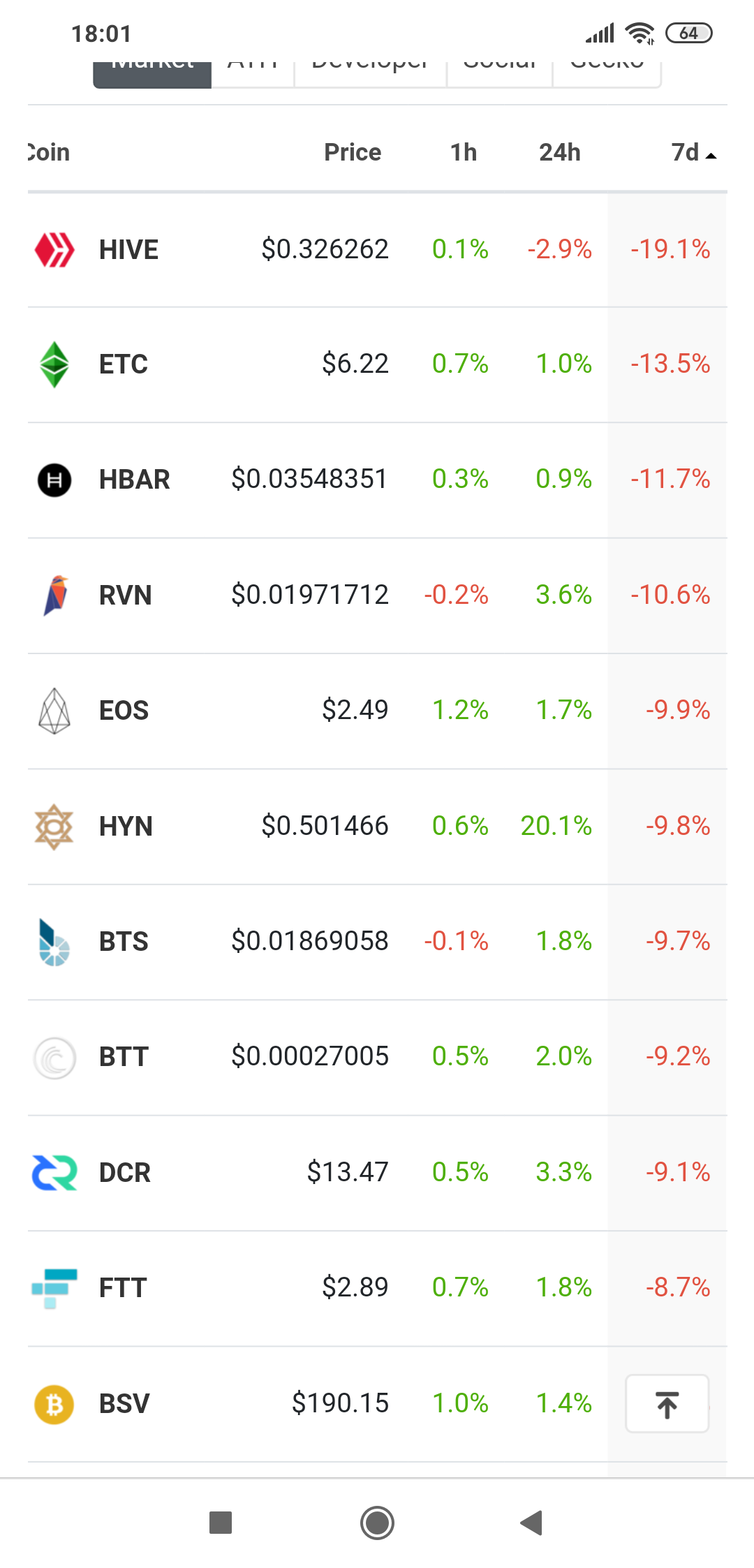Select the BTT coin row
The height and width of the screenshot is (1568, 754).
[124, 1057]
